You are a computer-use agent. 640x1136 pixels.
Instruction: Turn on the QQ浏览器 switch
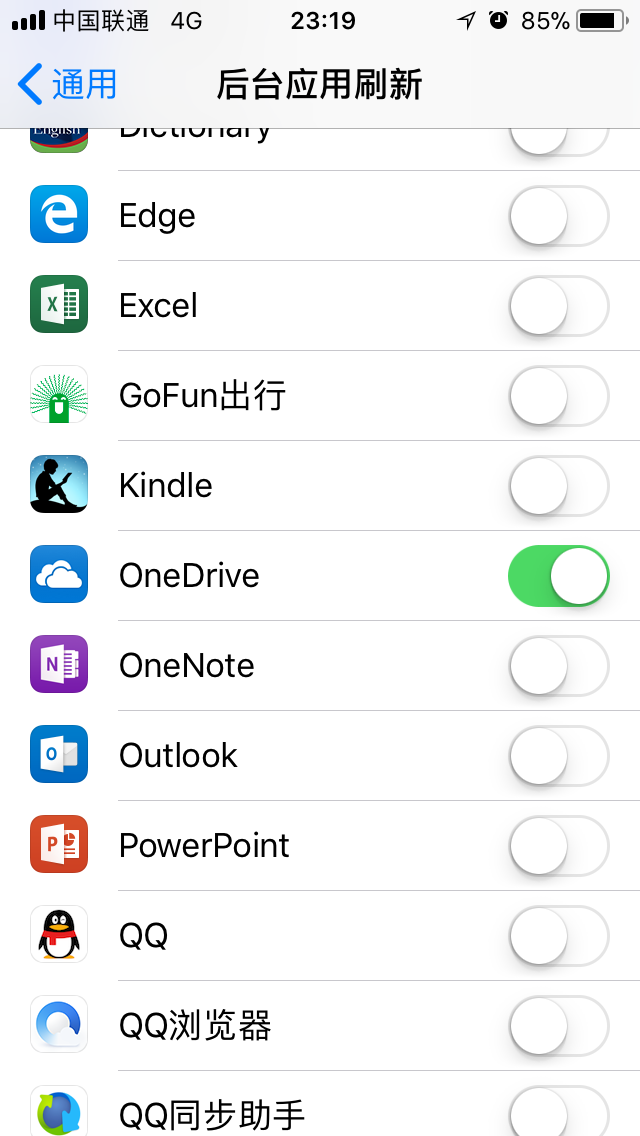coord(558,1026)
